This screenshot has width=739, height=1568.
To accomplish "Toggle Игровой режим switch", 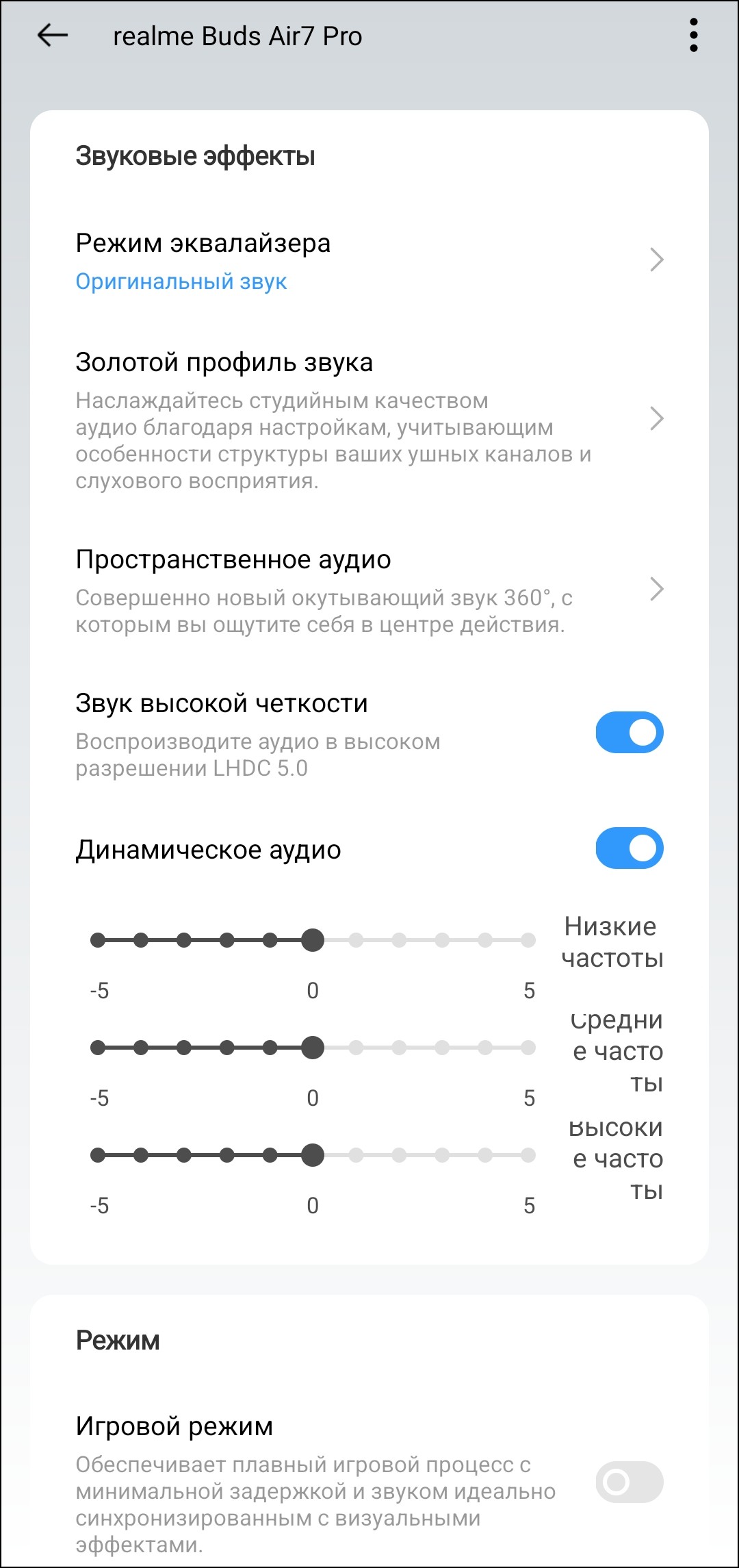I will [629, 1482].
